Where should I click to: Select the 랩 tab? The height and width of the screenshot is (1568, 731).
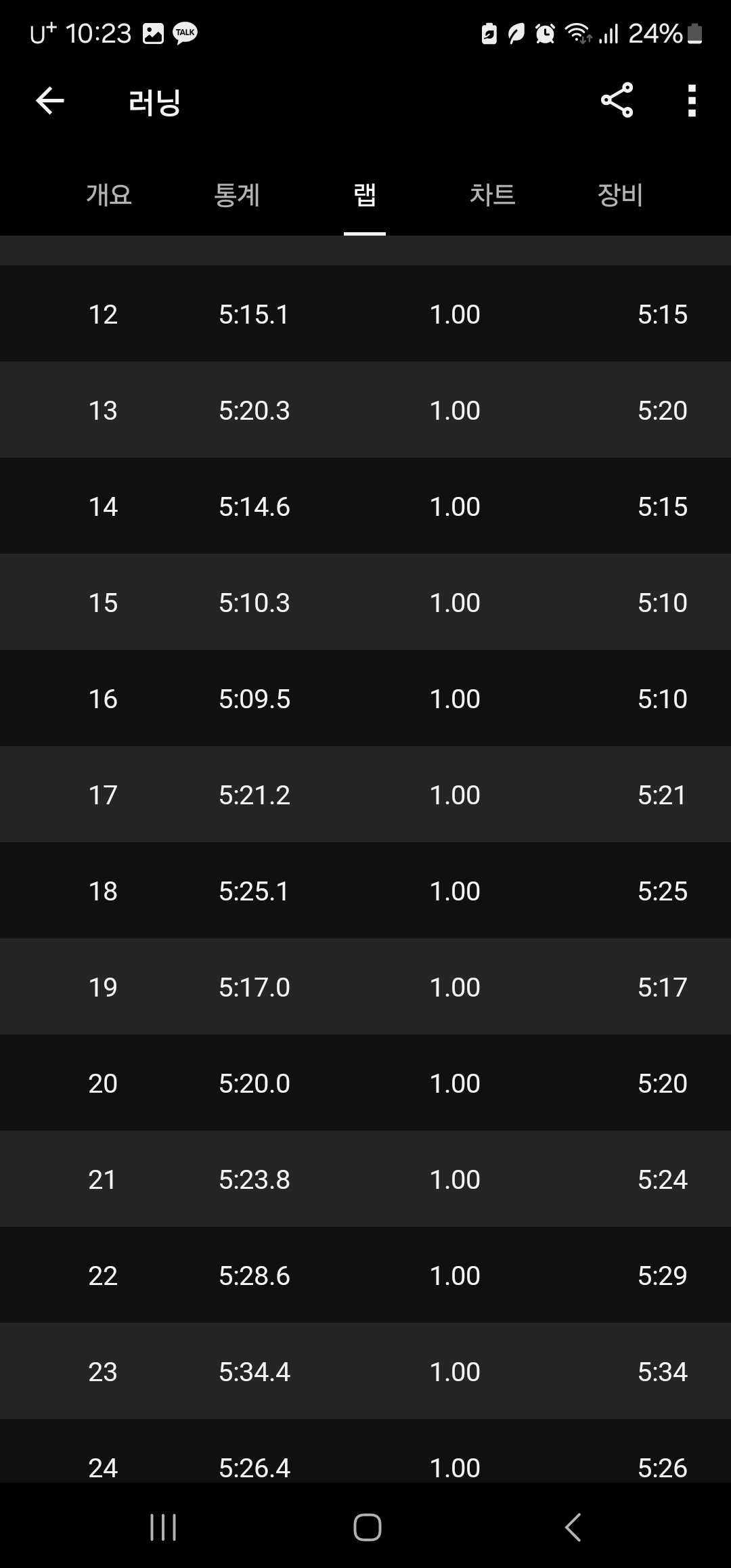pyautogui.click(x=365, y=195)
